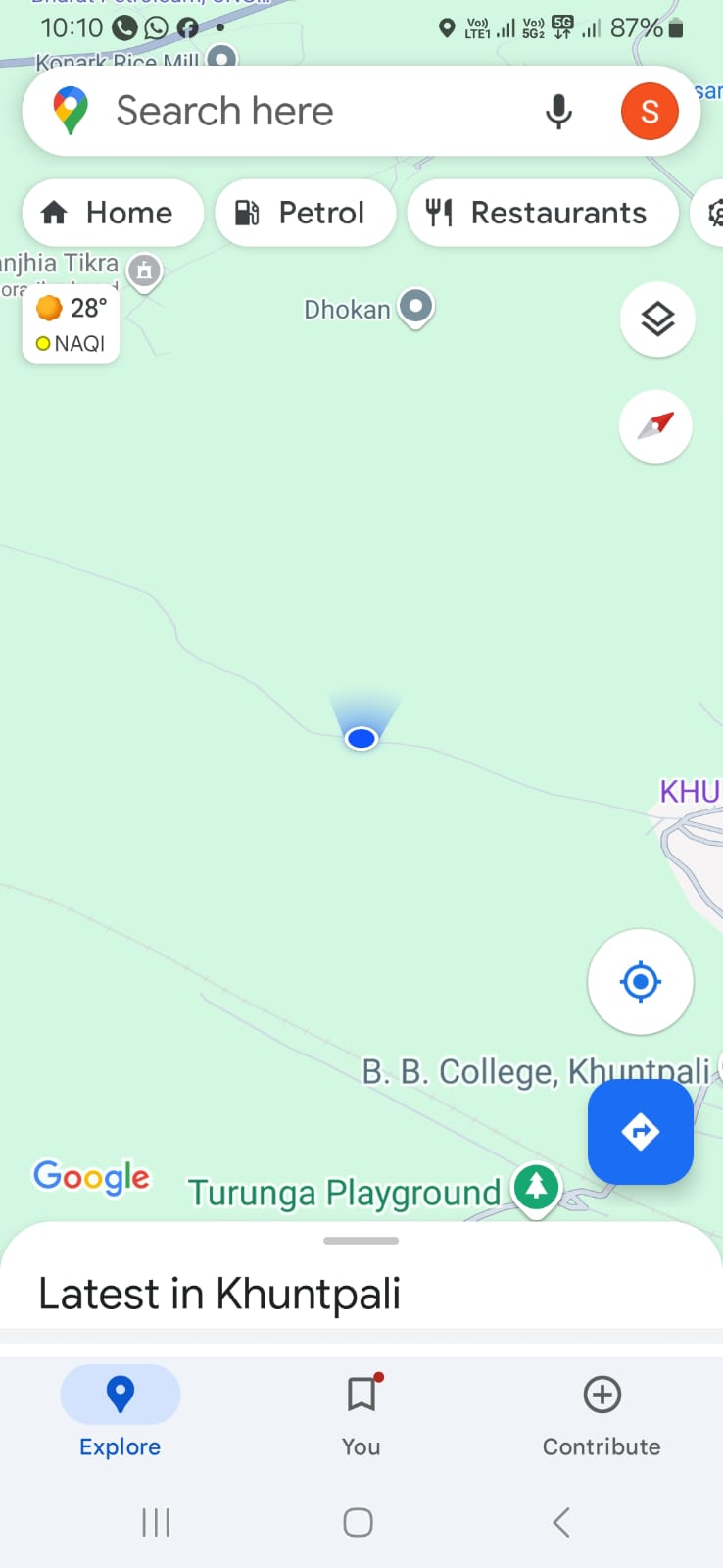Start voice search with the microphone
This screenshot has height=1568, width=723.
coord(558,112)
